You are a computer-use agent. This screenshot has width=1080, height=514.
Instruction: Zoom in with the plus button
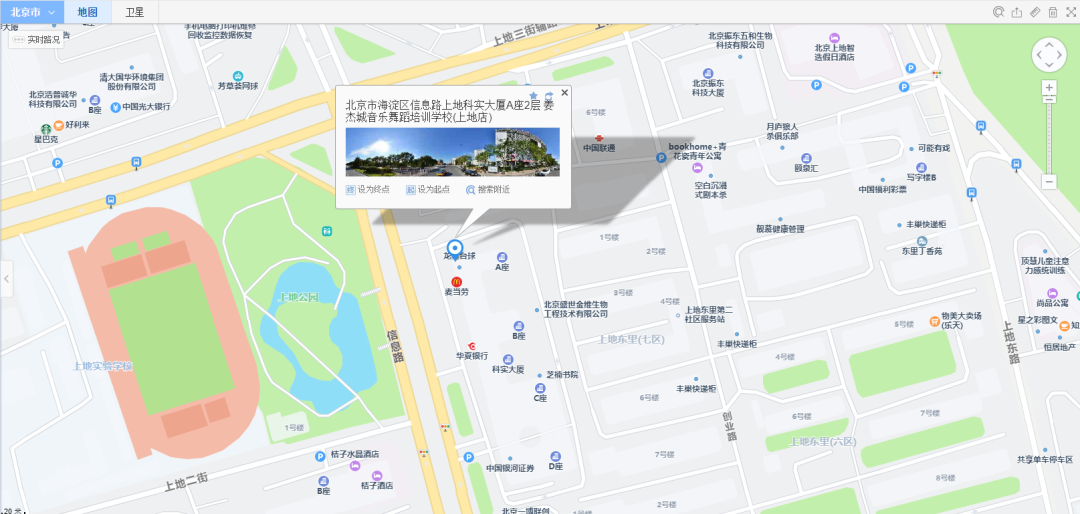(1049, 88)
